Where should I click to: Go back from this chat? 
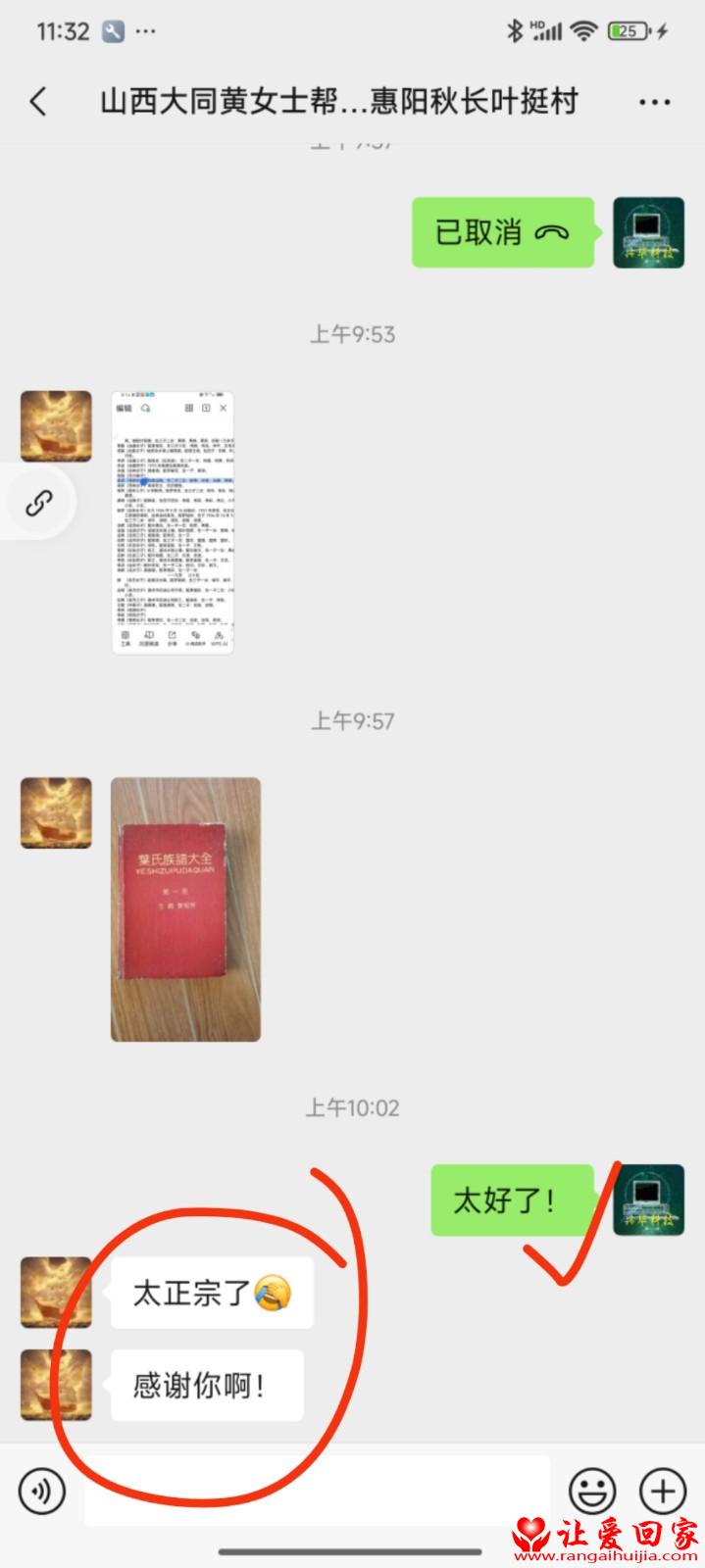point(39,101)
